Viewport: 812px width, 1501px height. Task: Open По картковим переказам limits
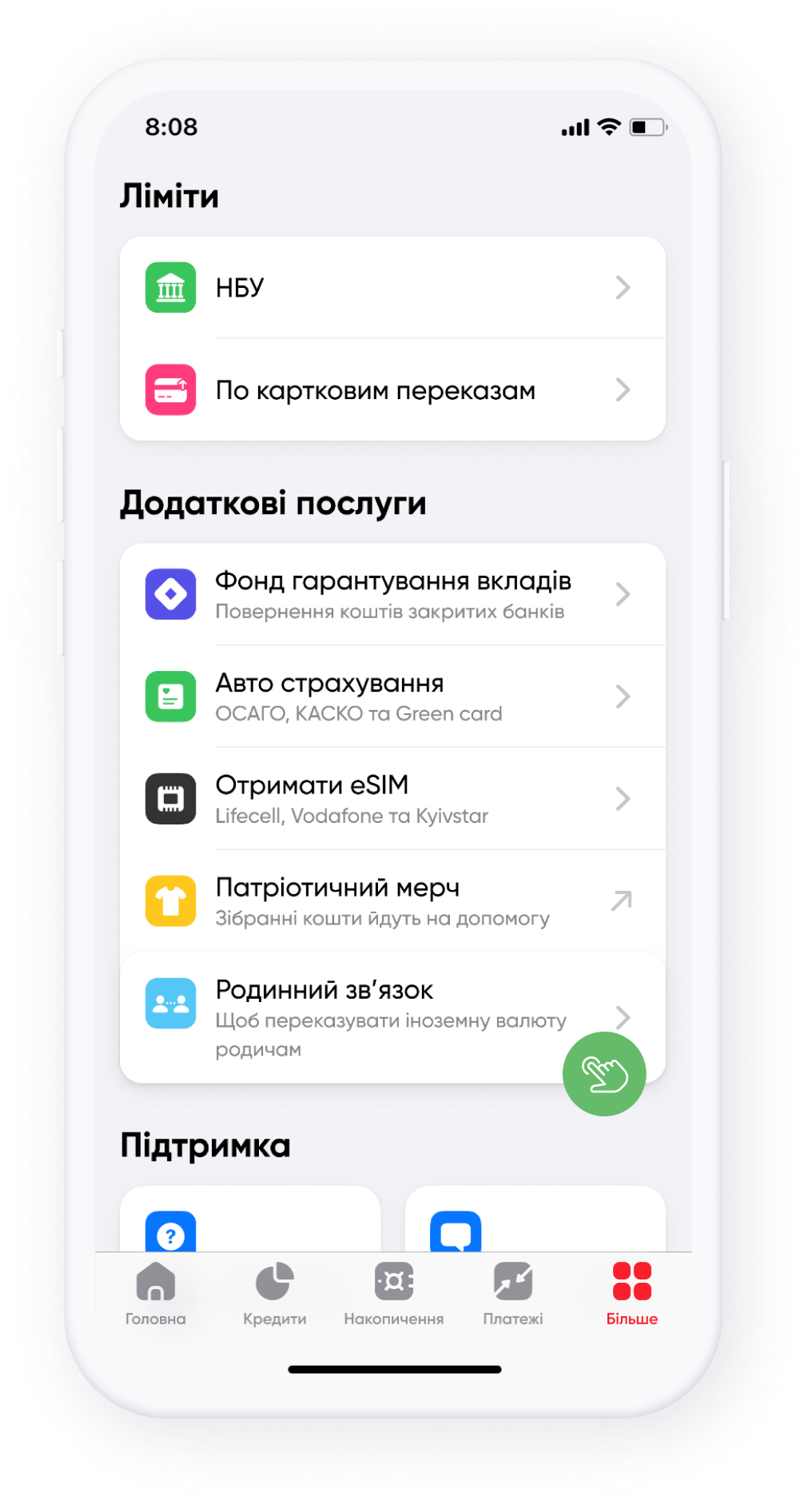click(392, 390)
